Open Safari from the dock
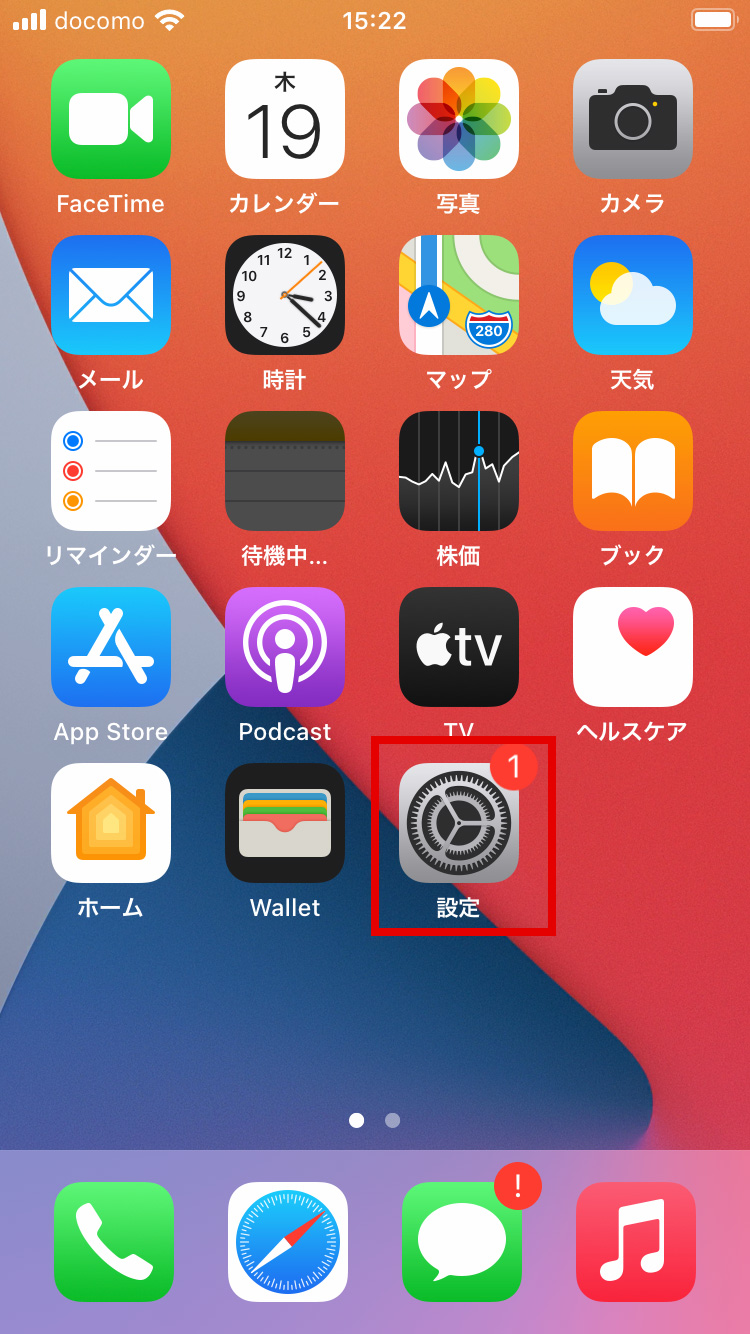Screen dimensions: 750x1334 [288, 1242]
